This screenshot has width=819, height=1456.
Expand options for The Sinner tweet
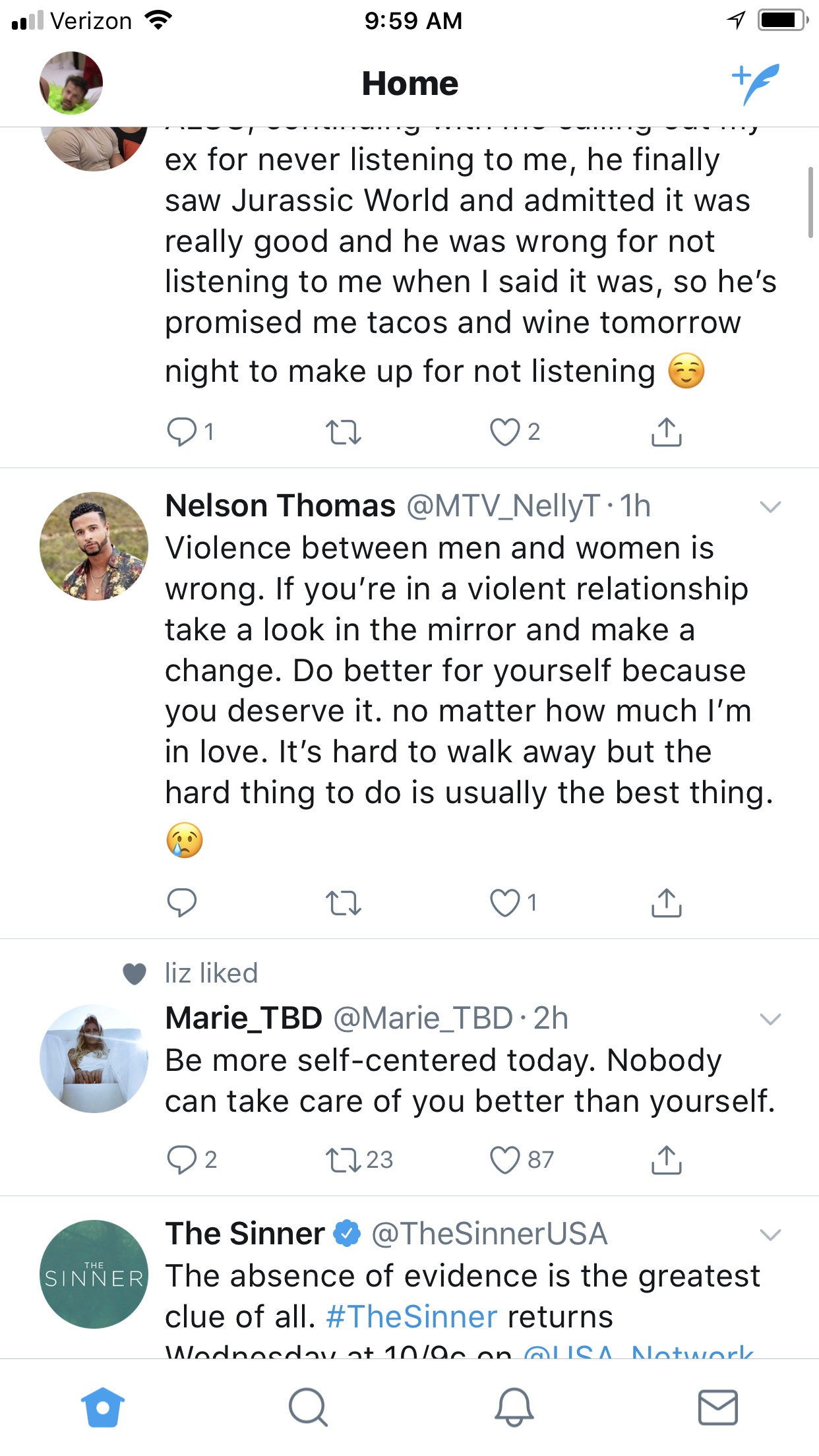tap(770, 1234)
